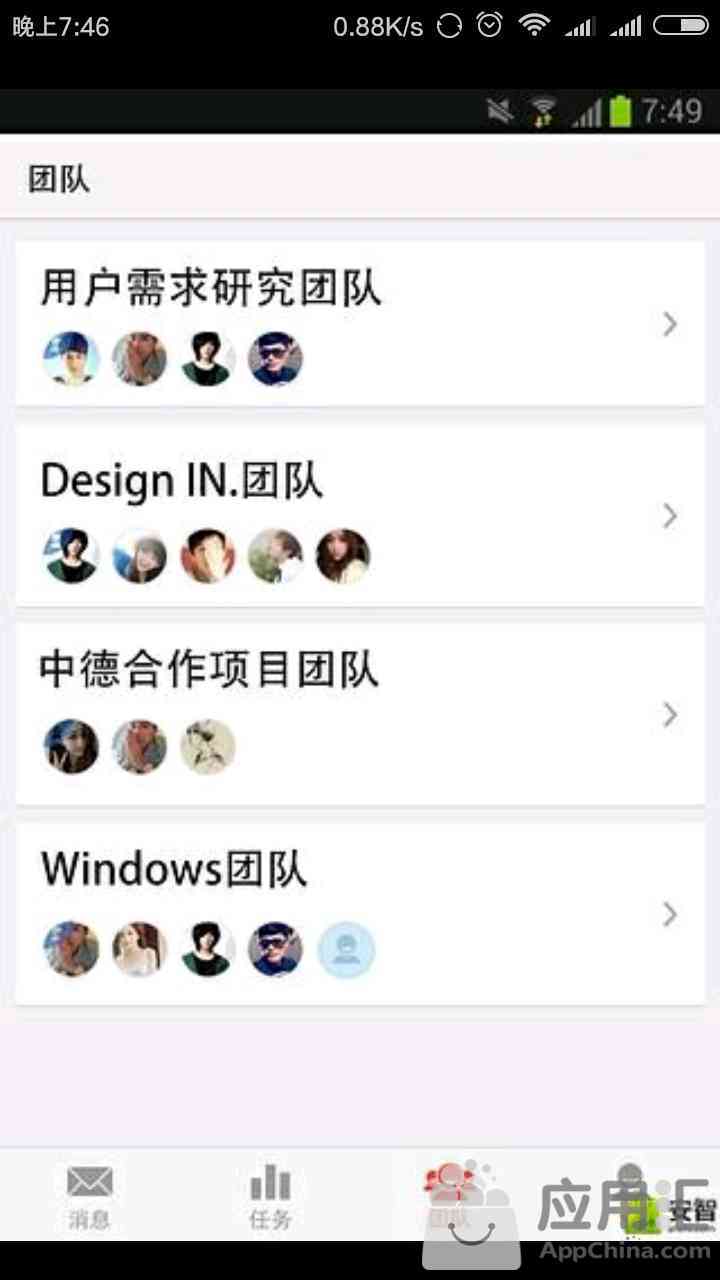Select the 团队 tab
The height and width of the screenshot is (1280, 720).
point(450,1196)
